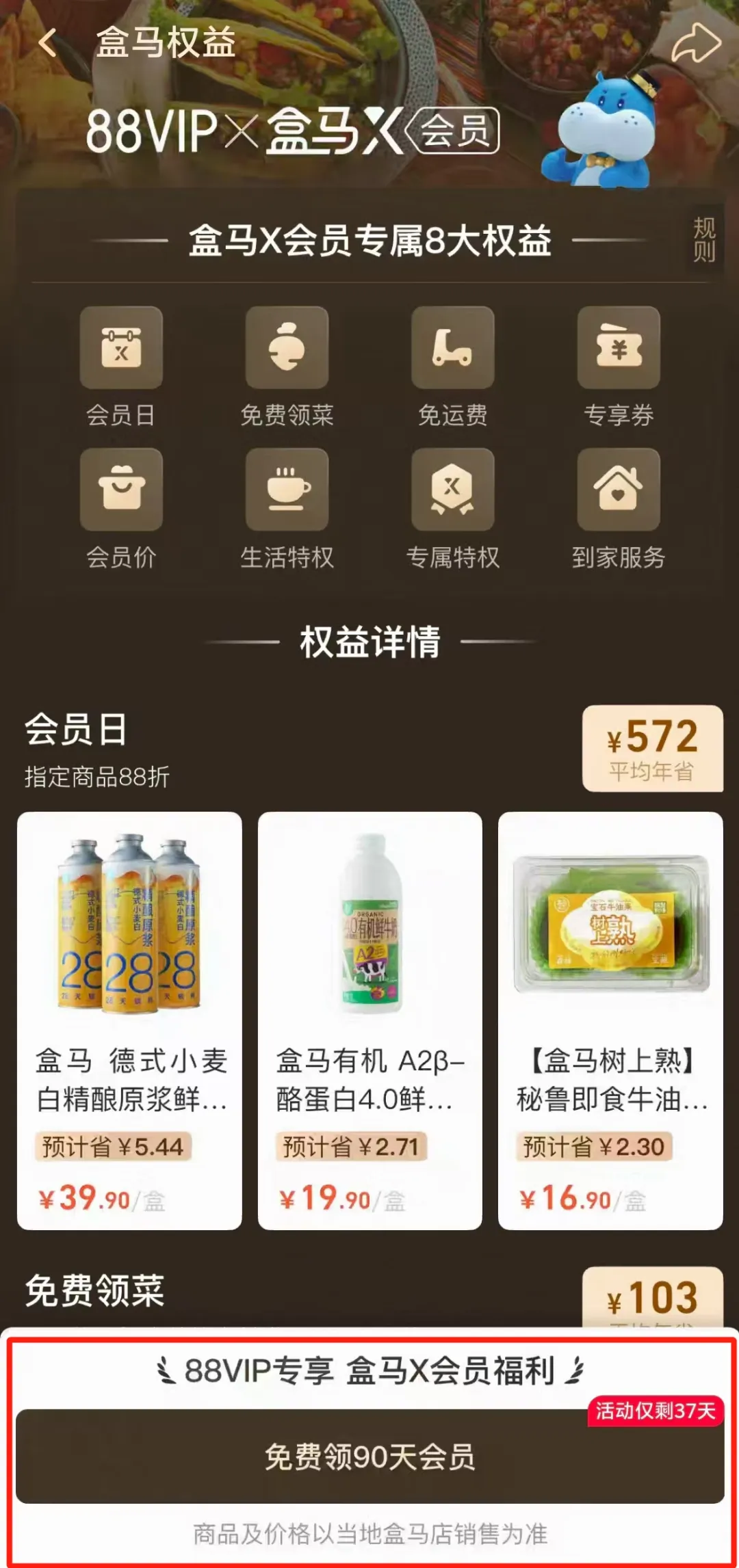Share this 盒马权益 page

695,43
